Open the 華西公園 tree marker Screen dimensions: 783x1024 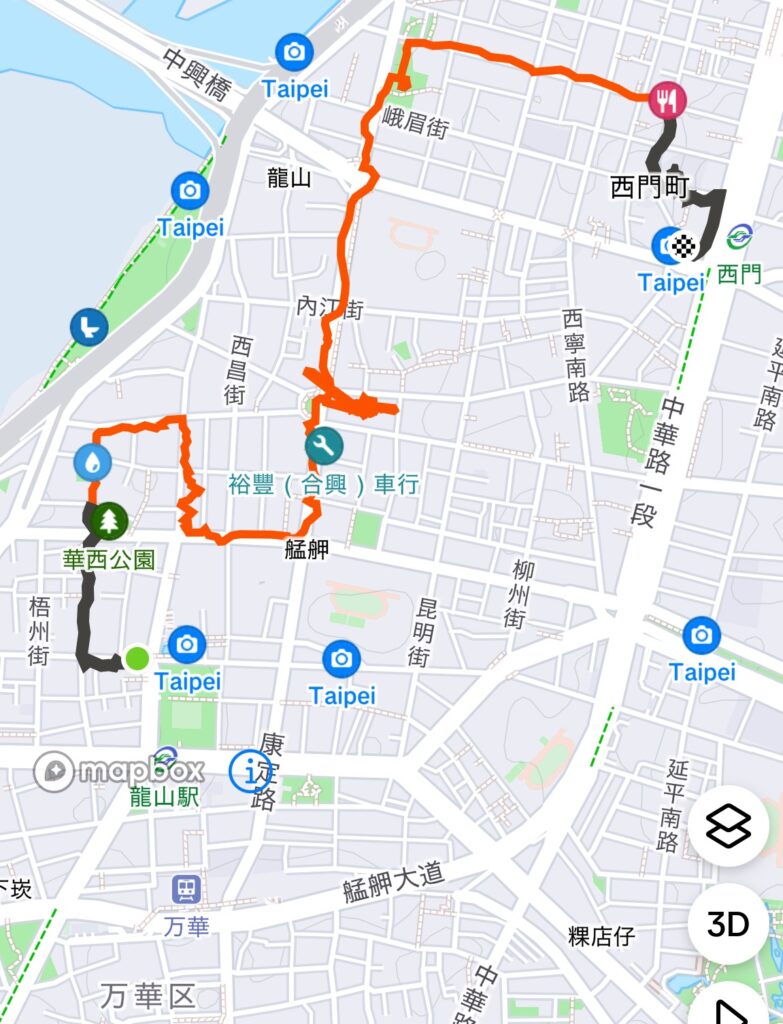click(108, 520)
